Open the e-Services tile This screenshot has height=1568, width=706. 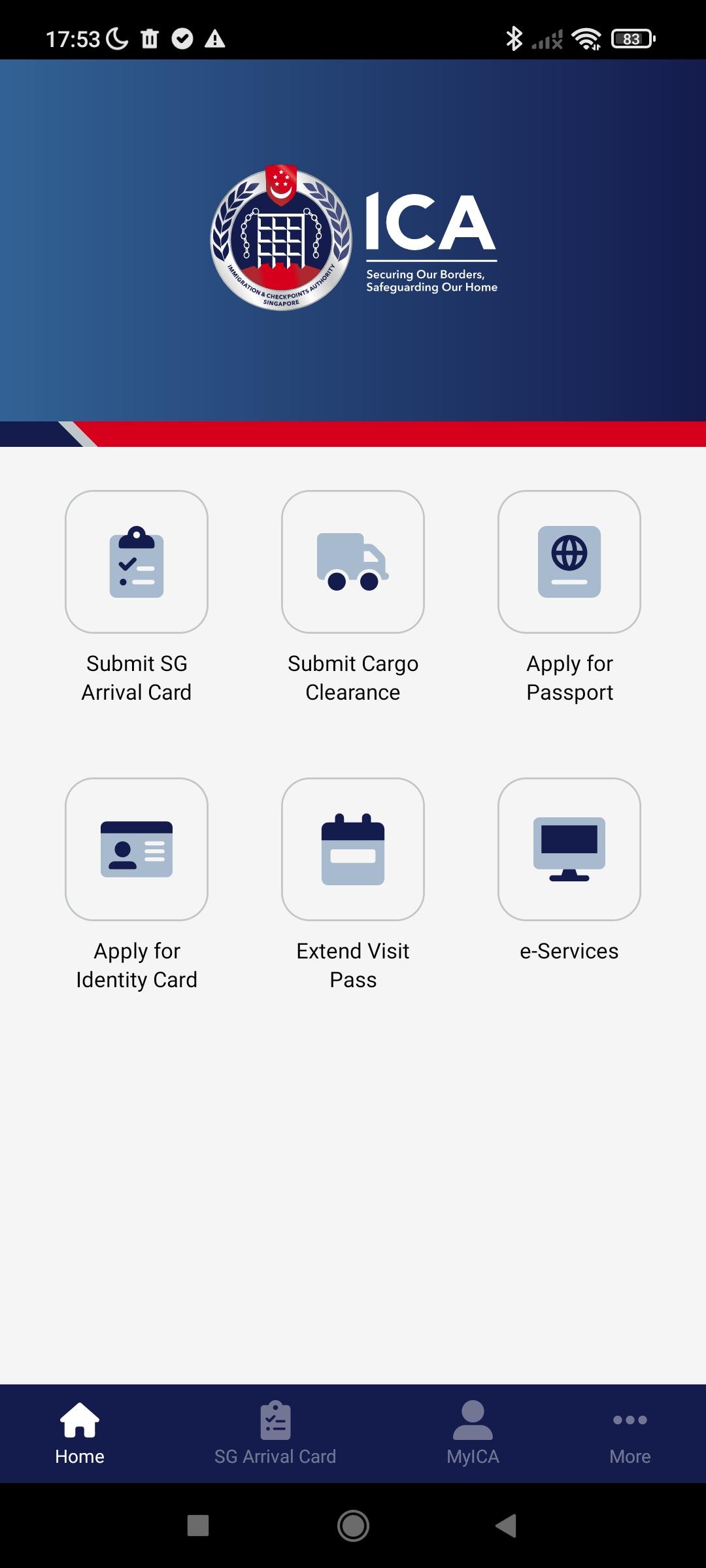pyautogui.click(x=569, y=849)
